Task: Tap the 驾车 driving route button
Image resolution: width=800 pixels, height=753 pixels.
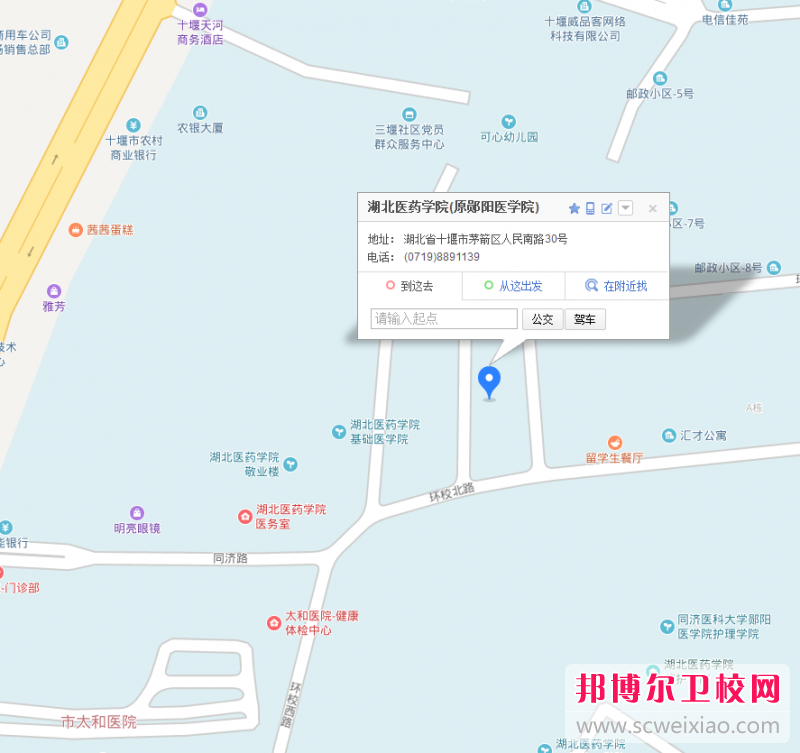Action: 585,320
